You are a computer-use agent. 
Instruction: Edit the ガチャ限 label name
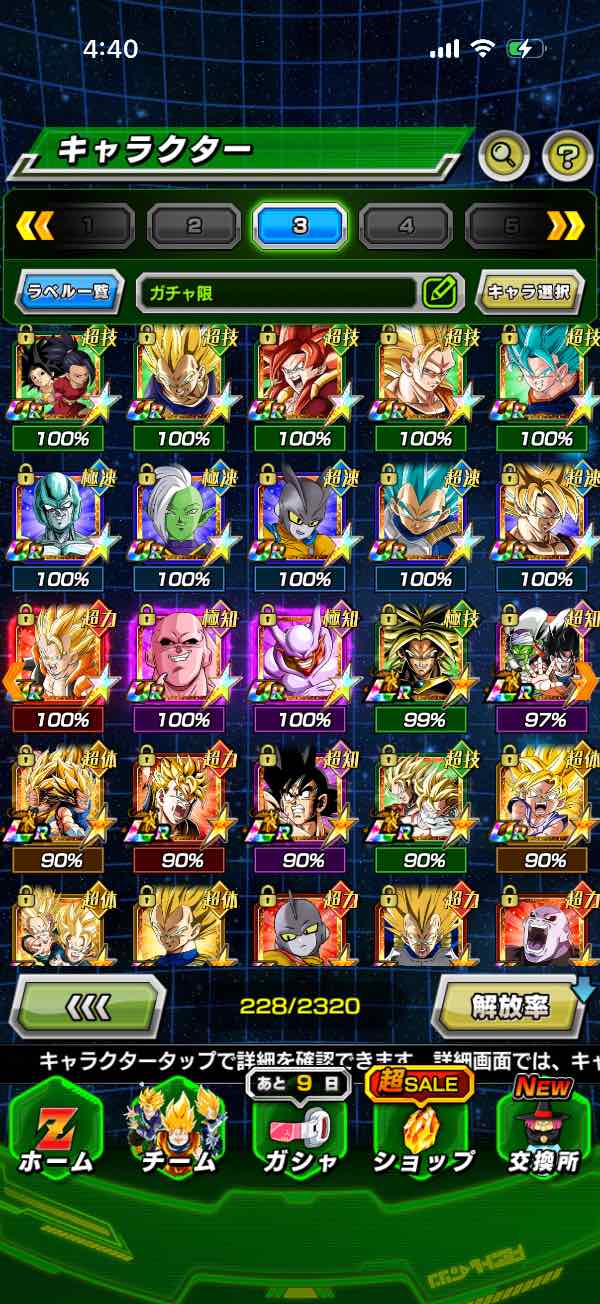(440, 293)
